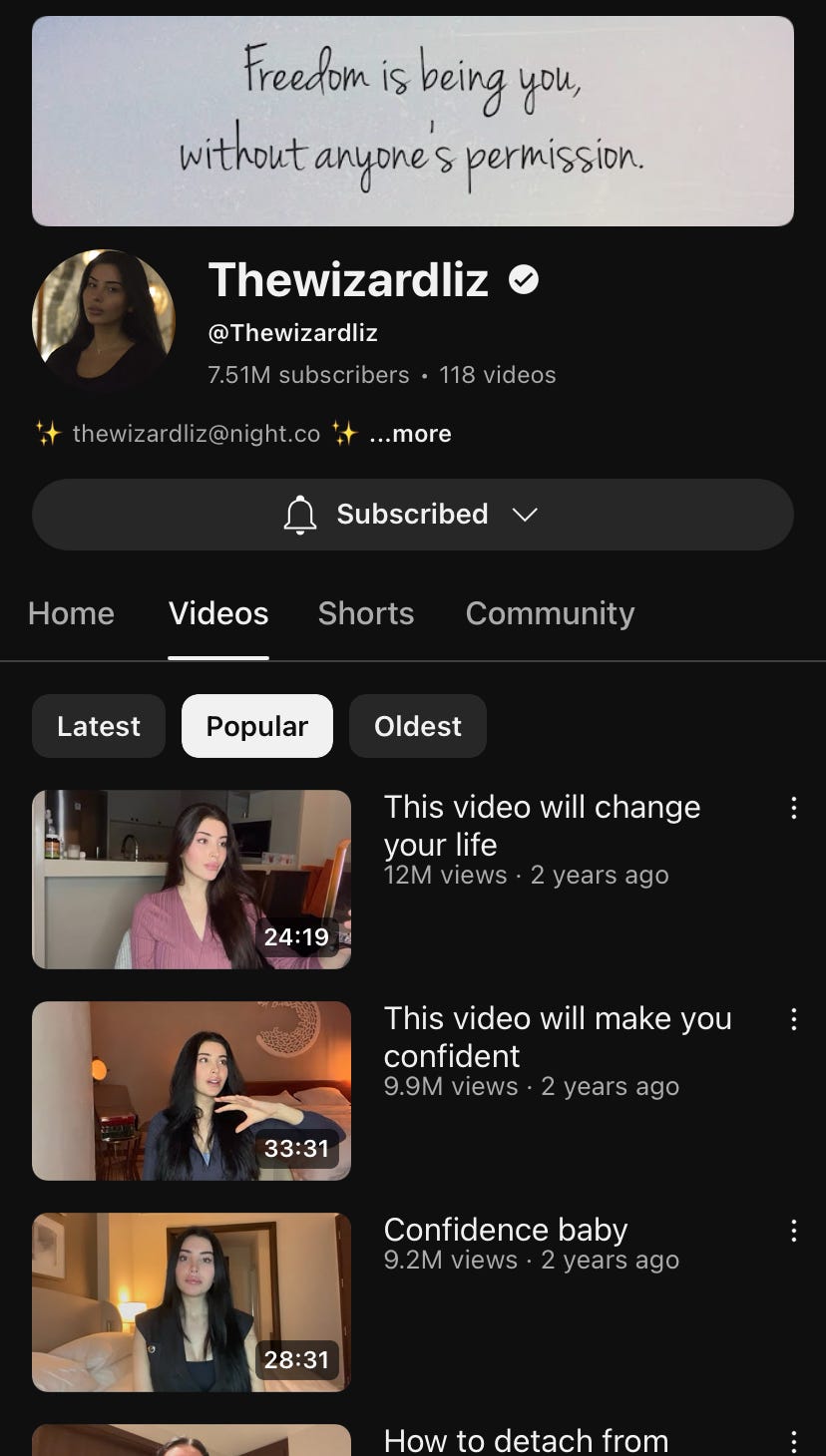Open the Community tab

pyautogui.click(x=550, y=613)
